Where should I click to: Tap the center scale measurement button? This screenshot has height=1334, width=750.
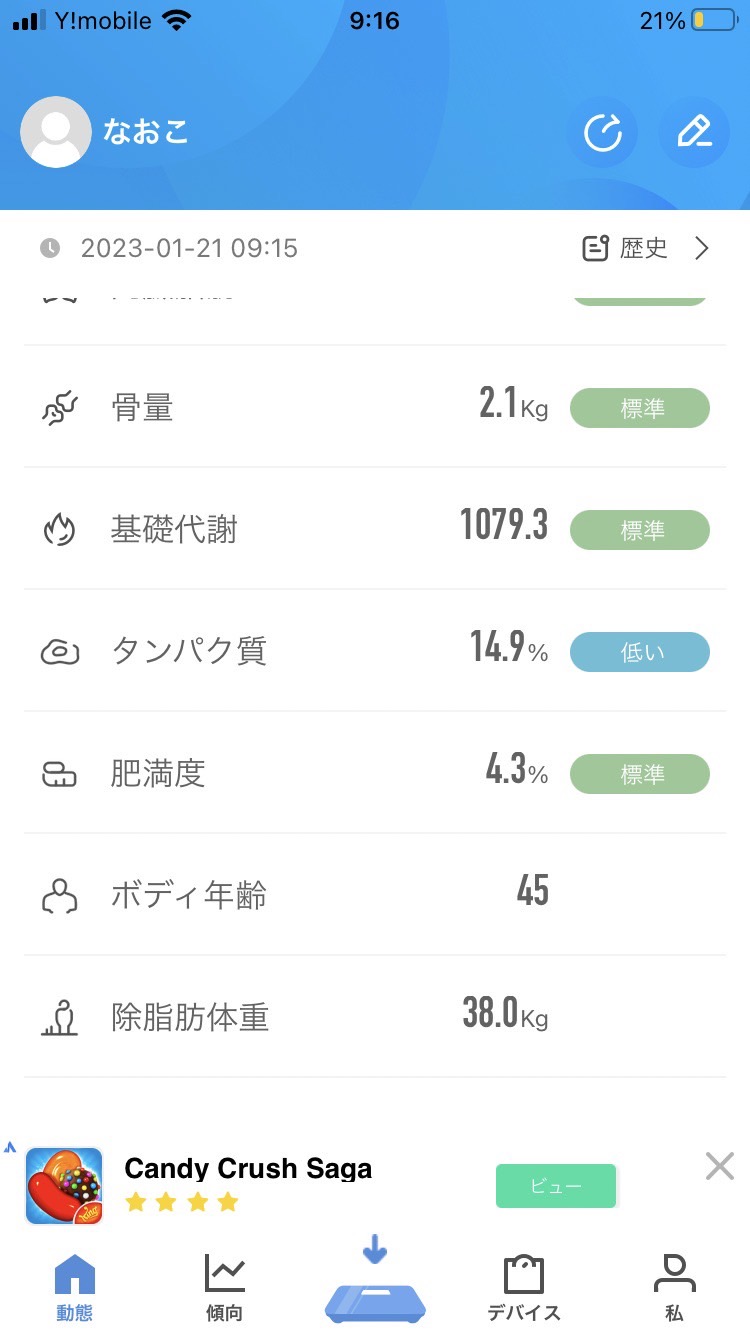pyautogui.click(x=375, y=1282)
